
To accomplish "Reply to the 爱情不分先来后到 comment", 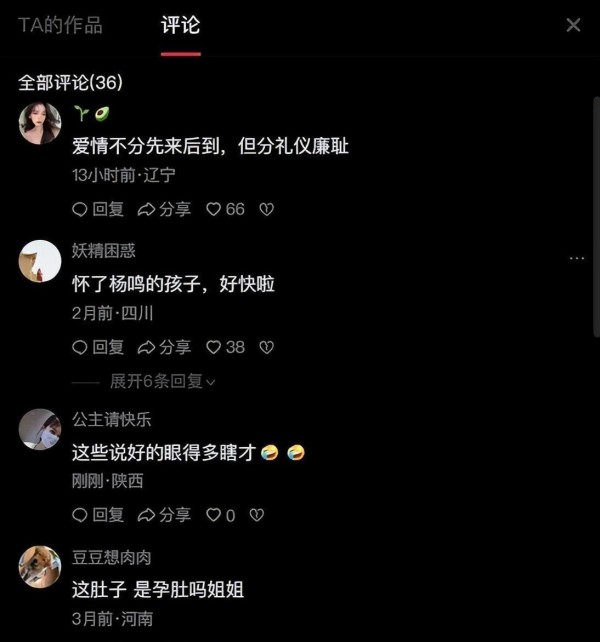I will [x=98, y=209].
